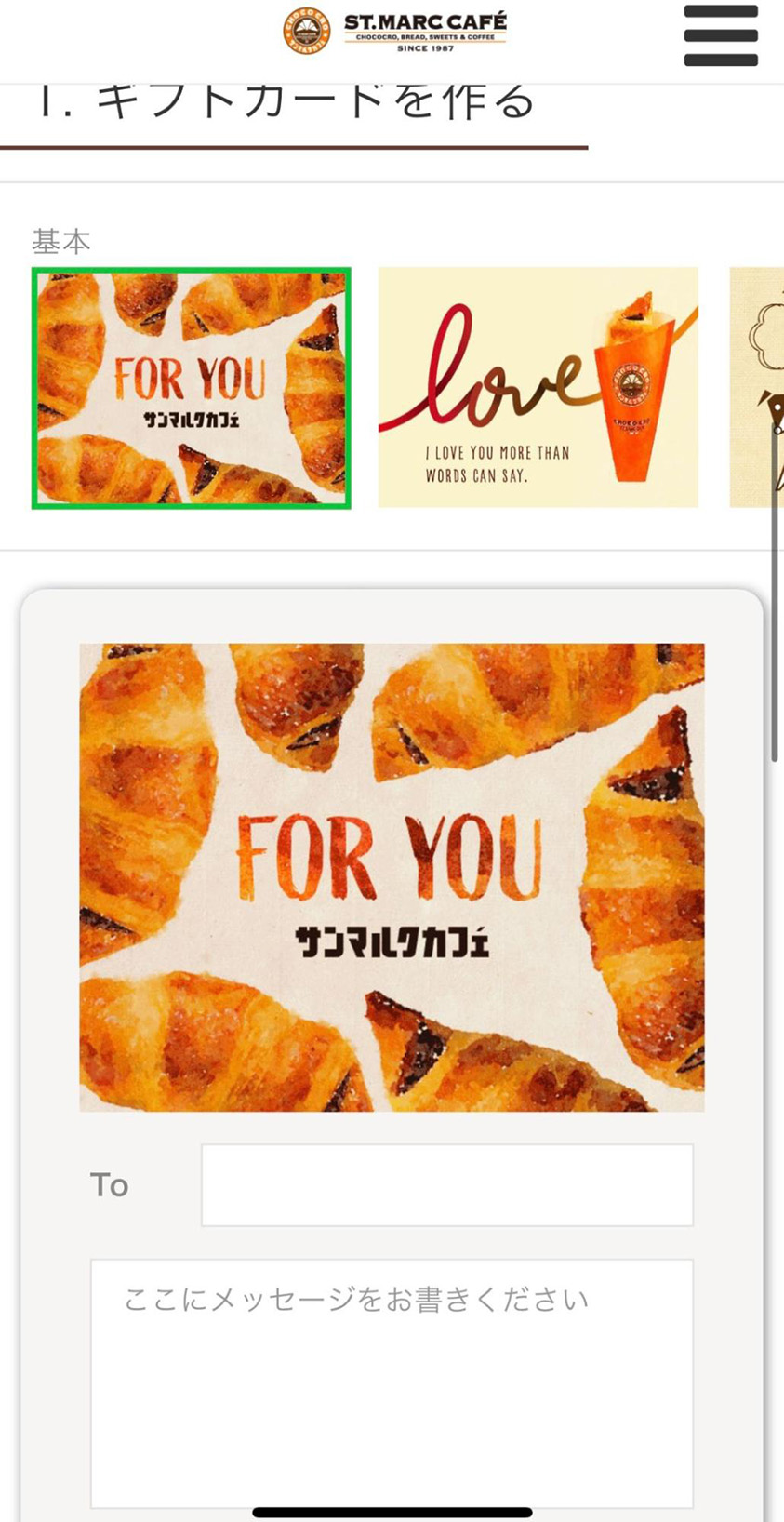Image resolution: width=784 pixels, height=1522 pixels.
Task: Choose the love card design
Action: pos(538,388)
